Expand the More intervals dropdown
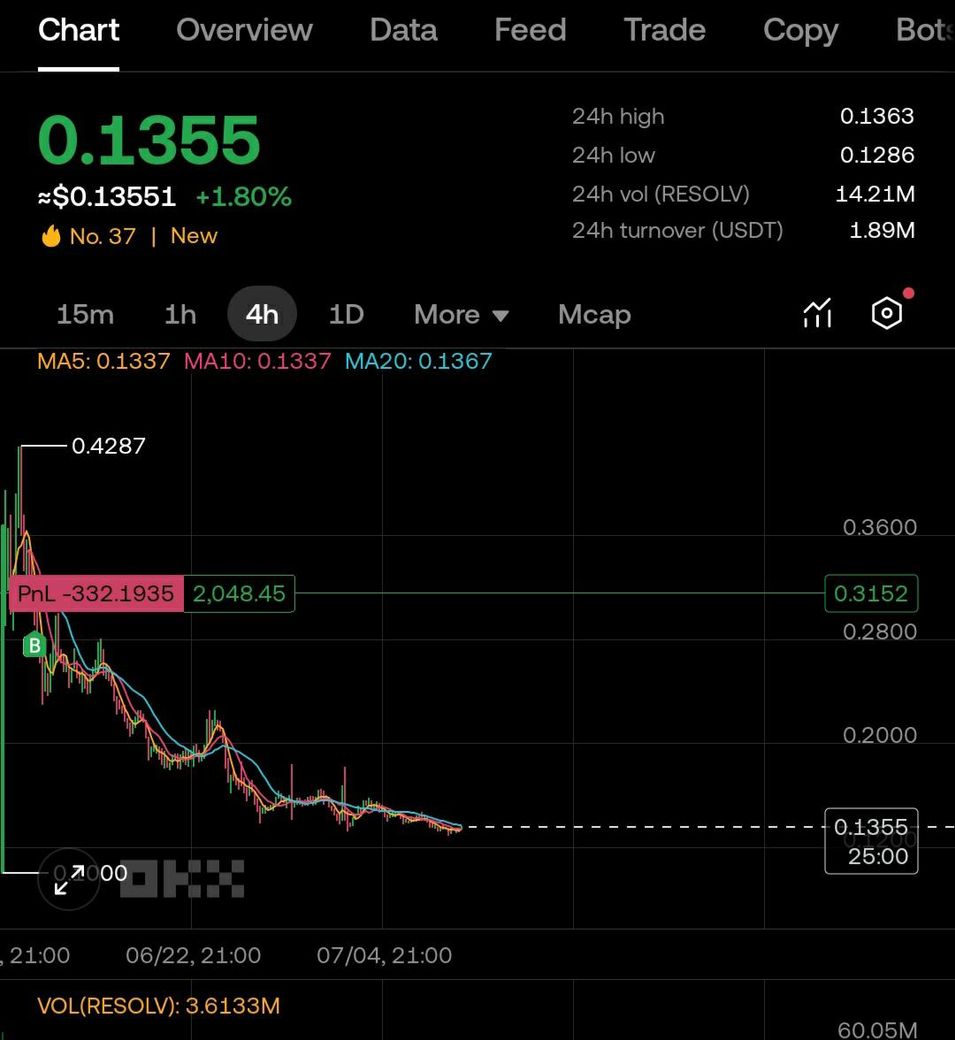Viewport: 955px width, 1040px height. pos(461,314)
